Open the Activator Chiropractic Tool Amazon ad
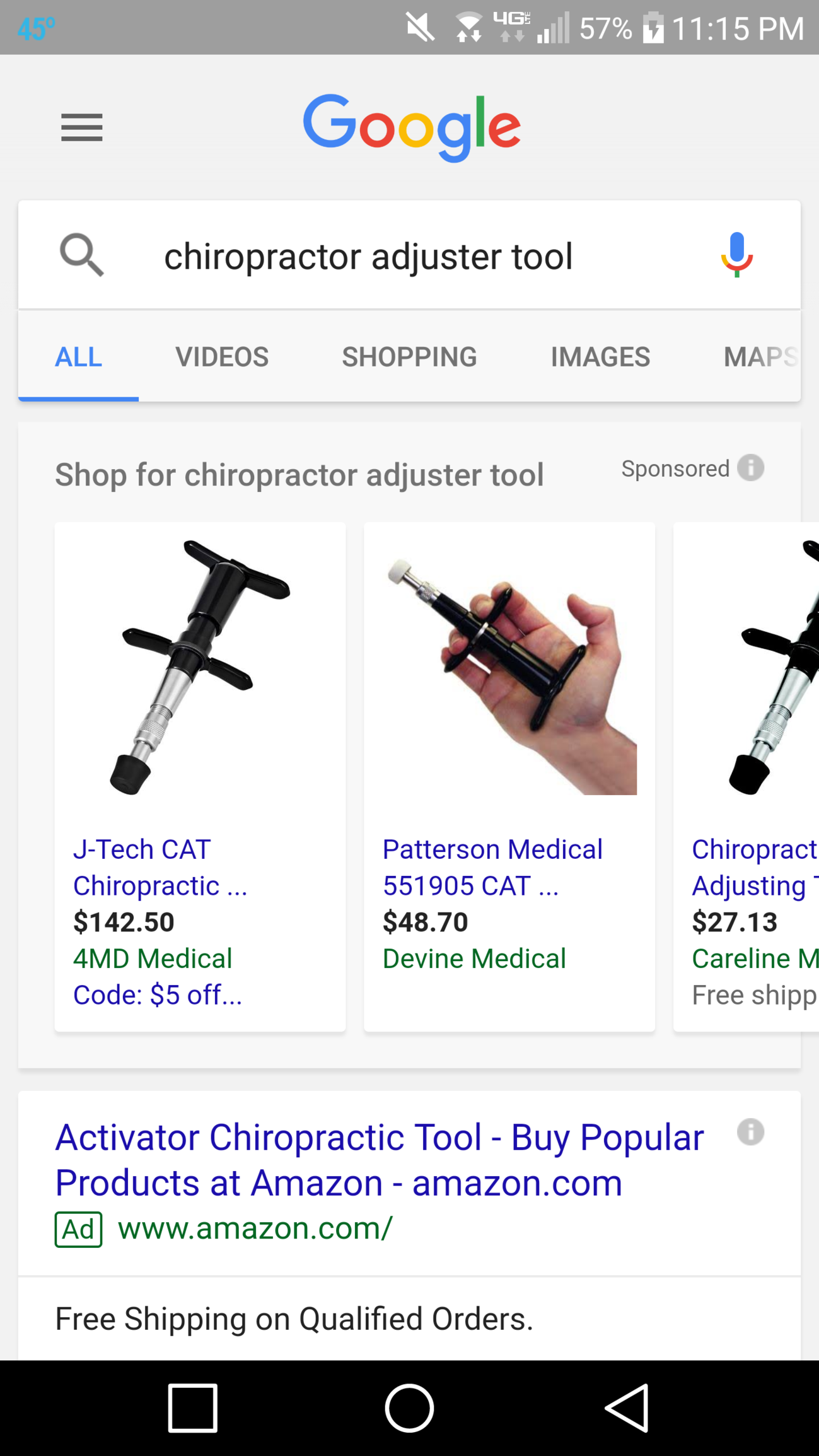The height and width of the screenshot is (1456, 819). pyautogui.click(x=378, y=1160)
